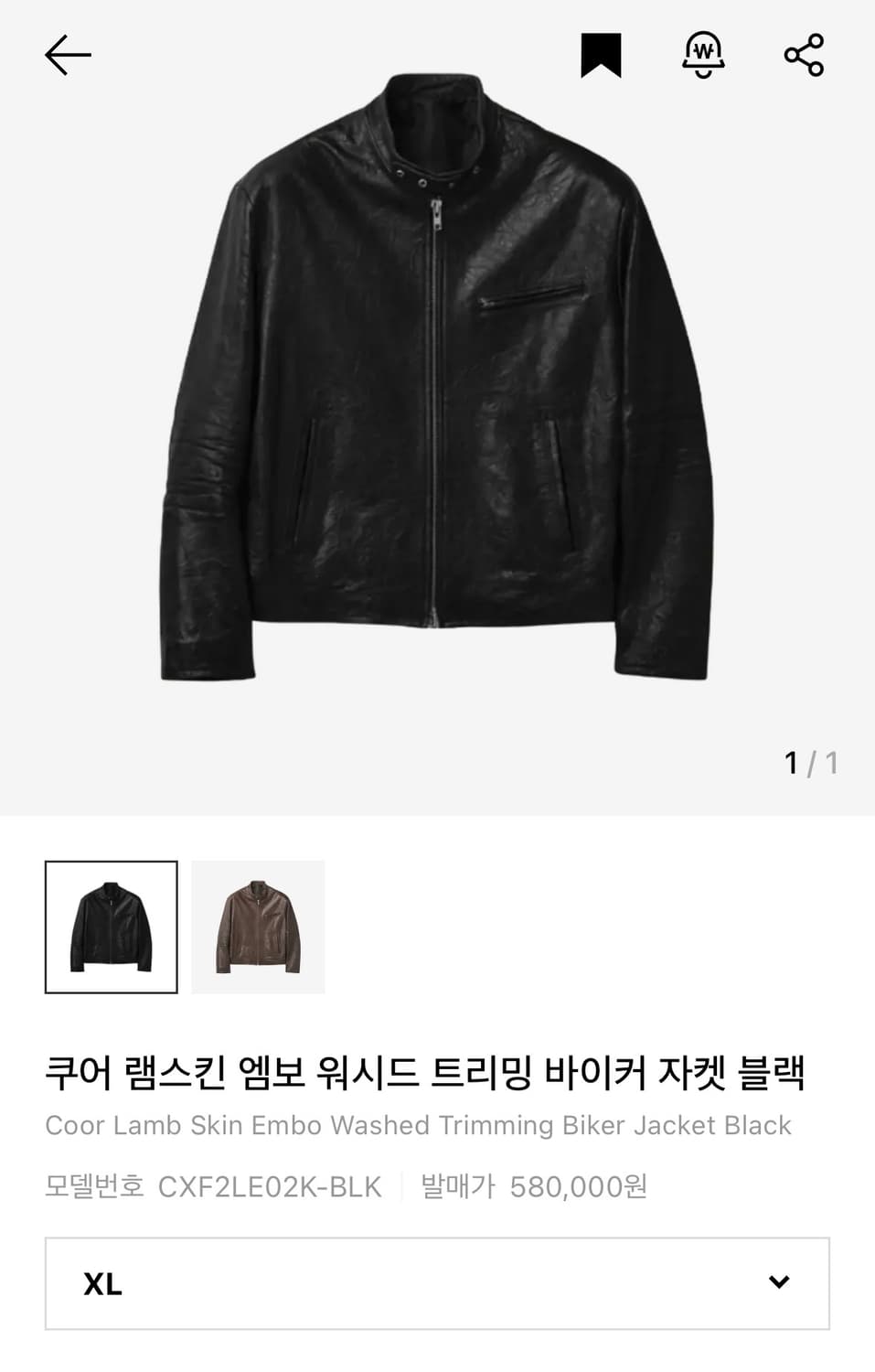This screenshot has height=1372, width=875.
Task: Choose a size from the XL picker
Action: click(437, 1284)
